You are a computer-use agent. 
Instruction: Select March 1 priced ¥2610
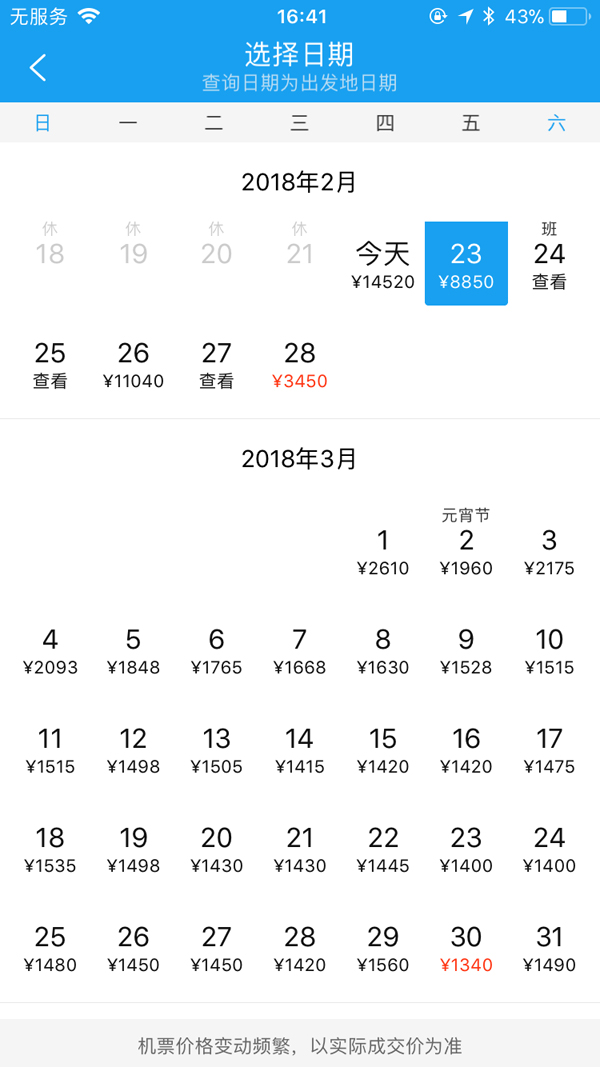coord(383,552)
